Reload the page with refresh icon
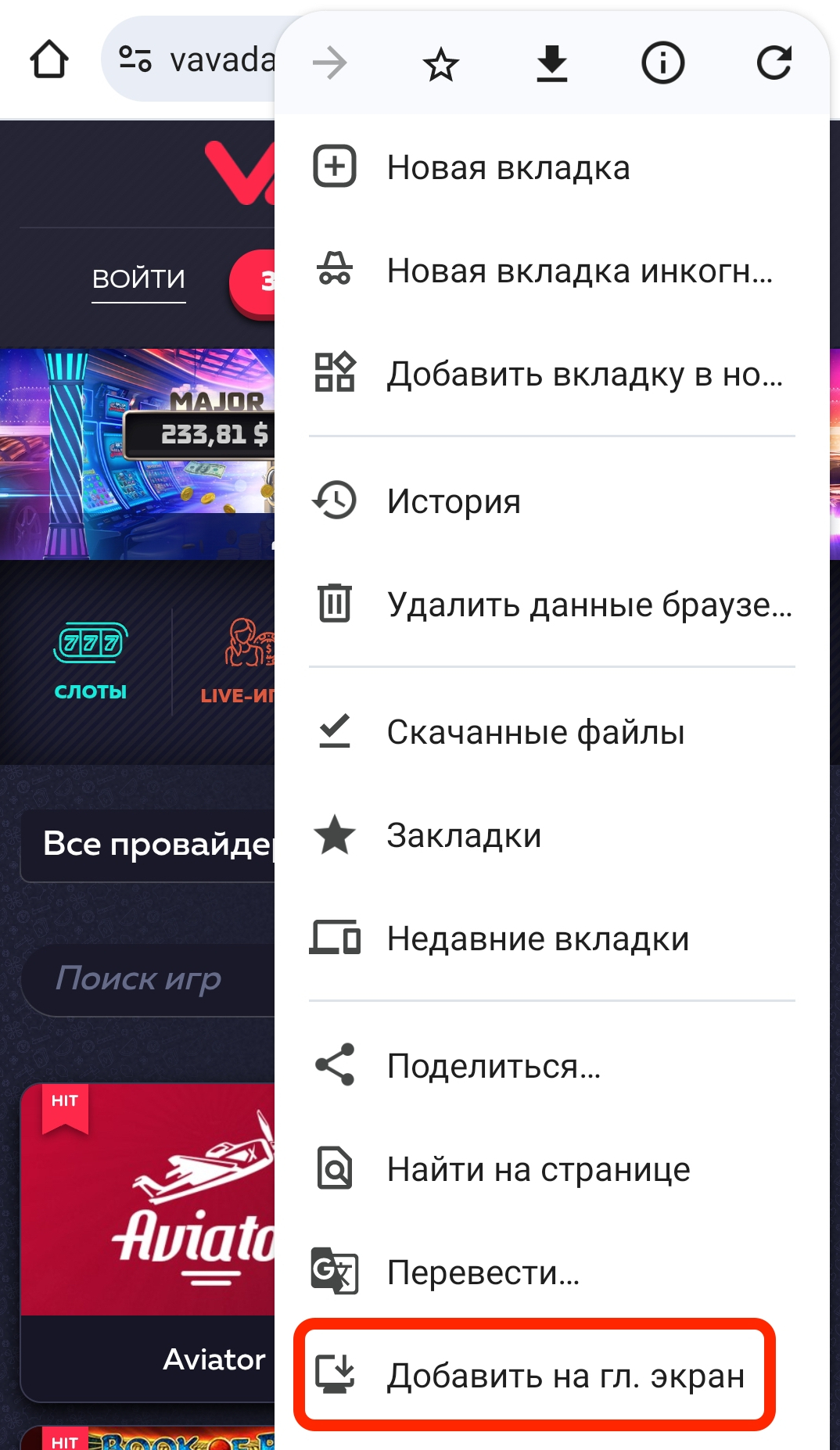 point(774,64)
